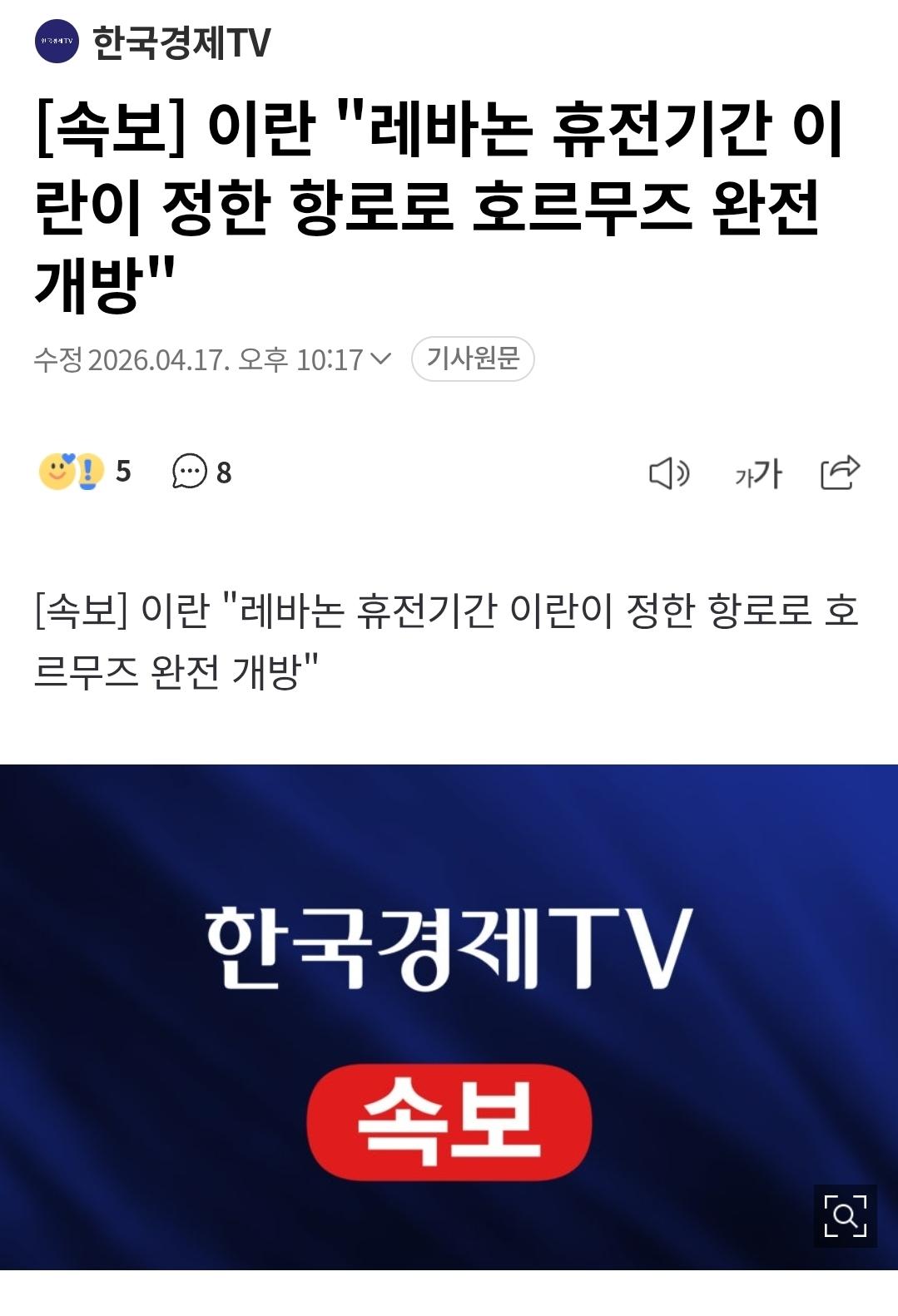
Task: Listen to the article with speaker icon
Action: click(668, 473)
